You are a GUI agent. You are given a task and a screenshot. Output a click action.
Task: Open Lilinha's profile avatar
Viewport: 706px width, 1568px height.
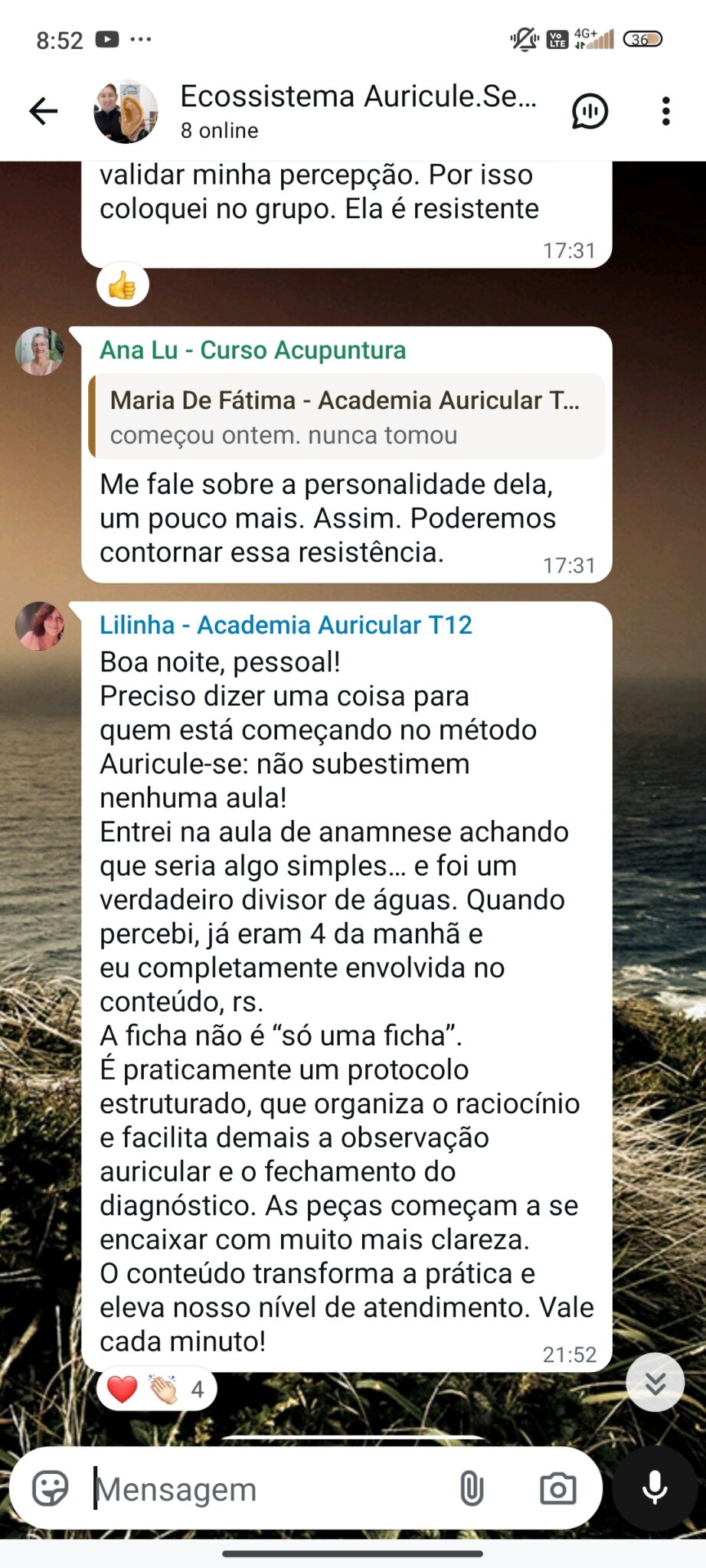(40, 626)
